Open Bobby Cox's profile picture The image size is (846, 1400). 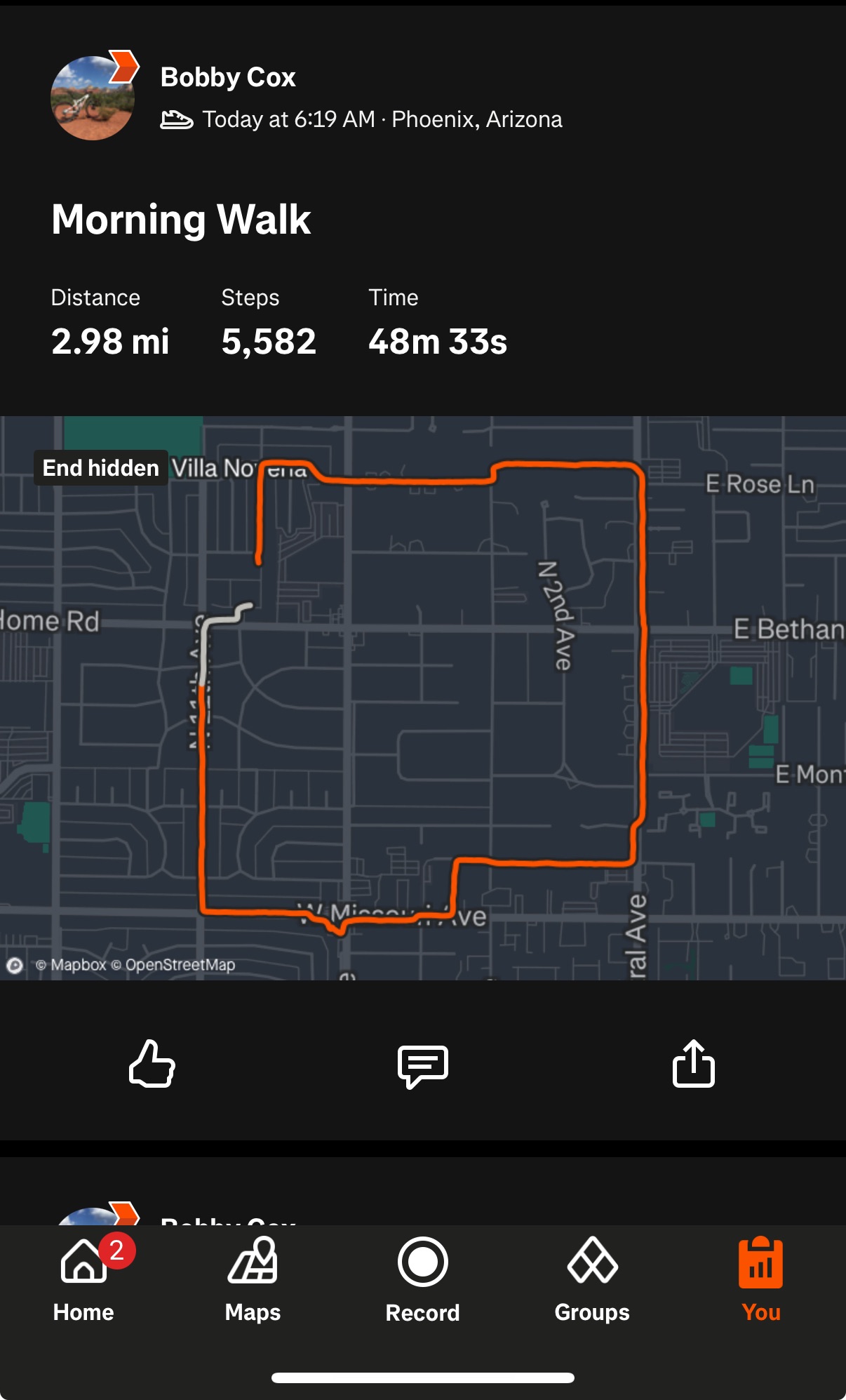coord(93,98)
